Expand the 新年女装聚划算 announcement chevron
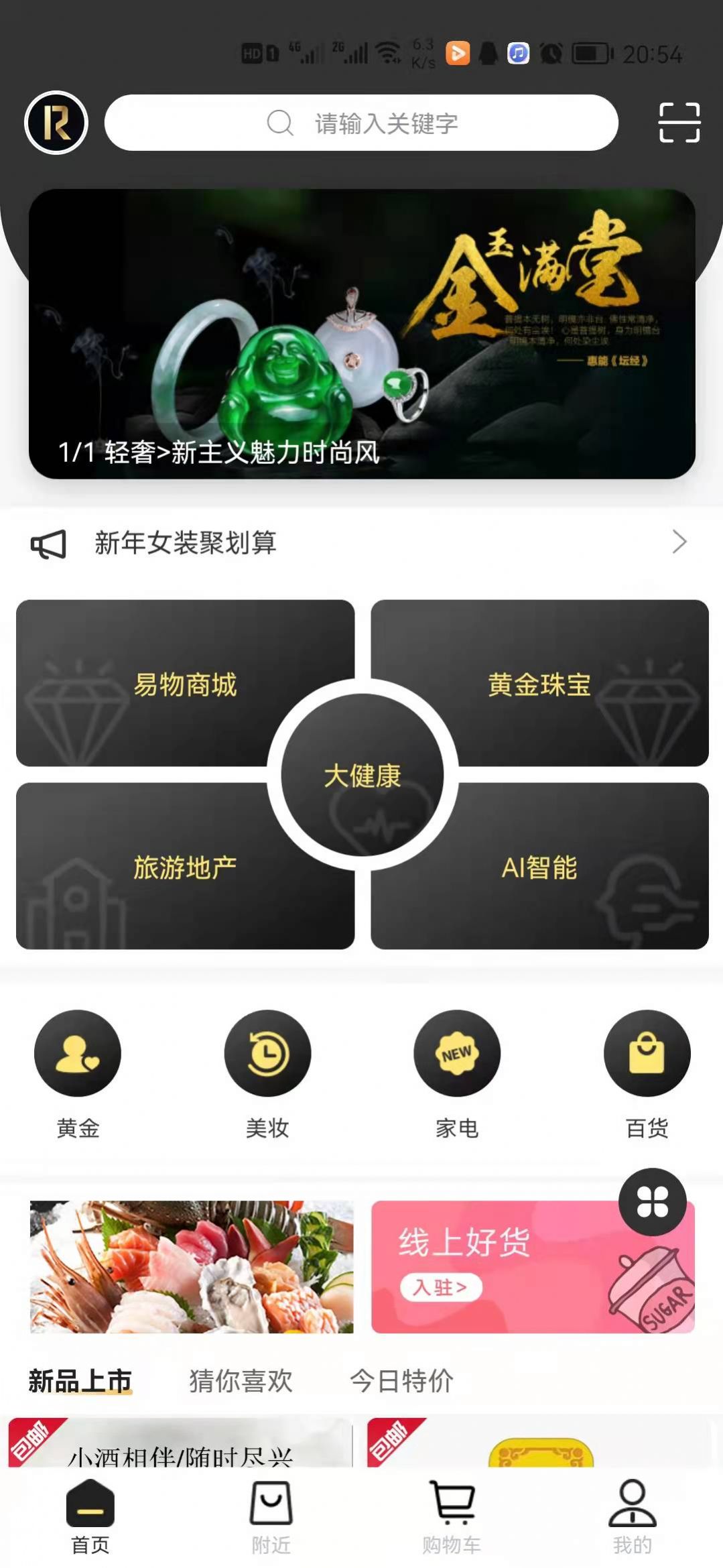 pyautogui.click(x=681, y=542)
